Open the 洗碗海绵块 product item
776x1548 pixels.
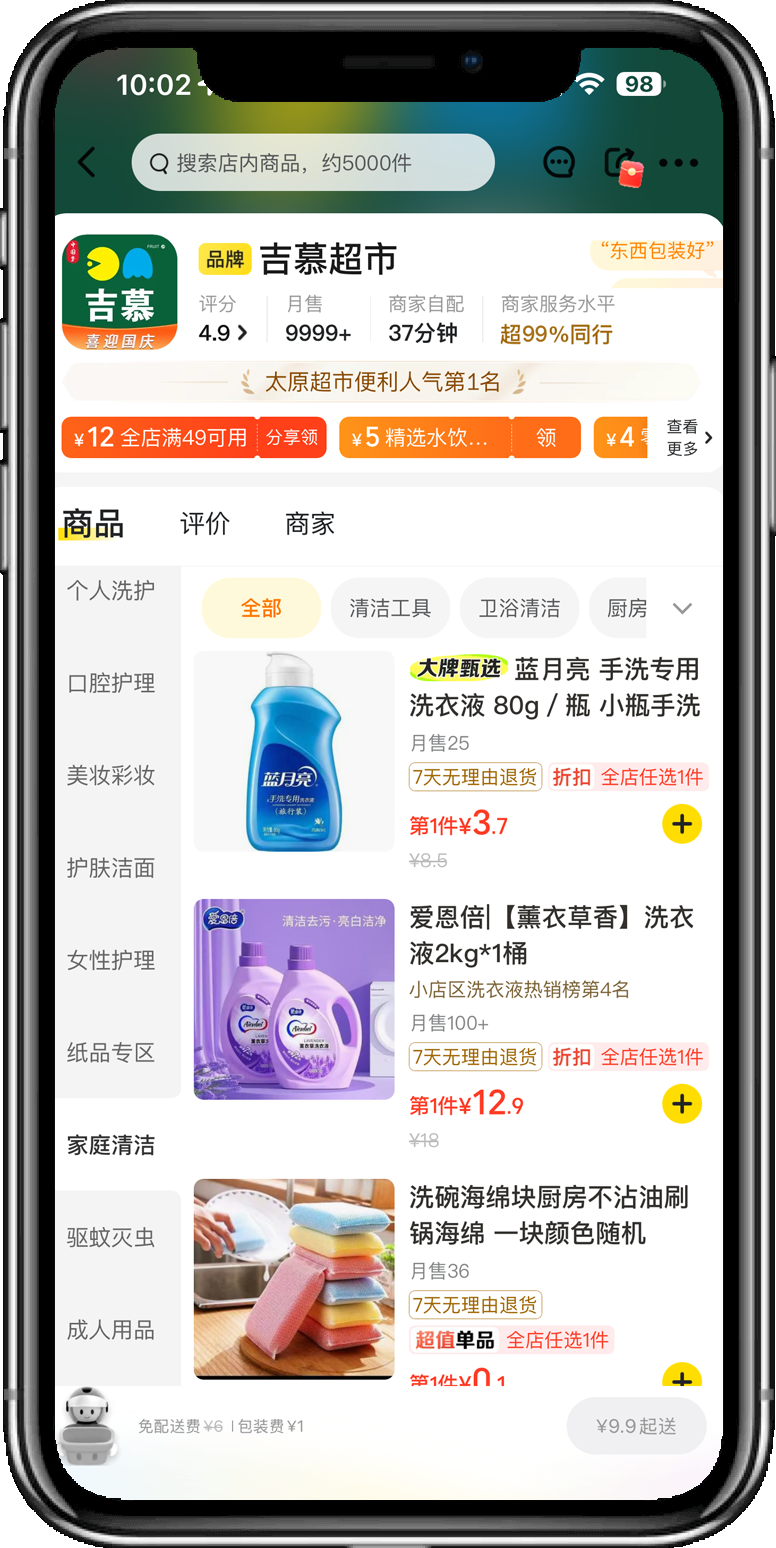[548, 1215]
